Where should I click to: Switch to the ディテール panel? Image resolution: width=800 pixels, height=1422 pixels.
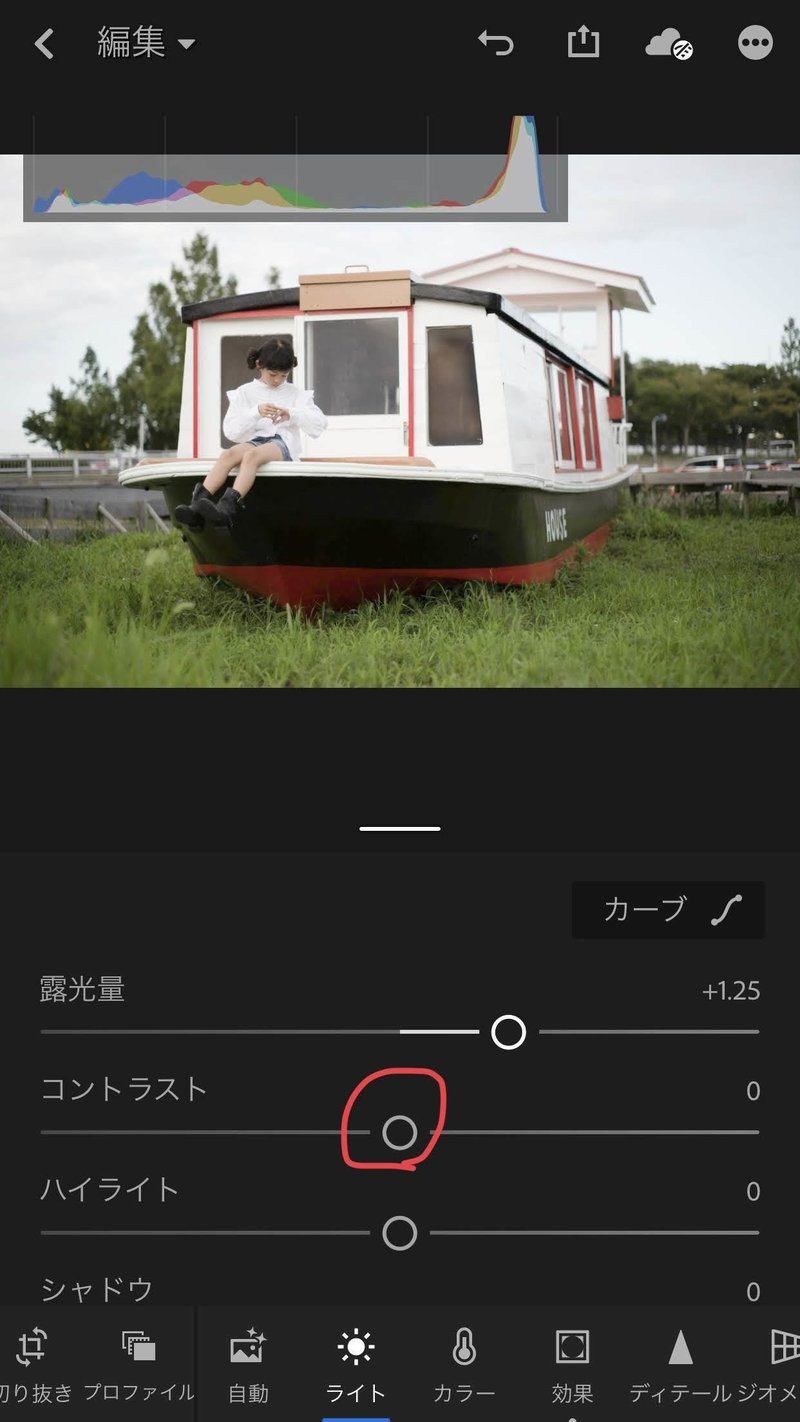[x=680, y=1362]
